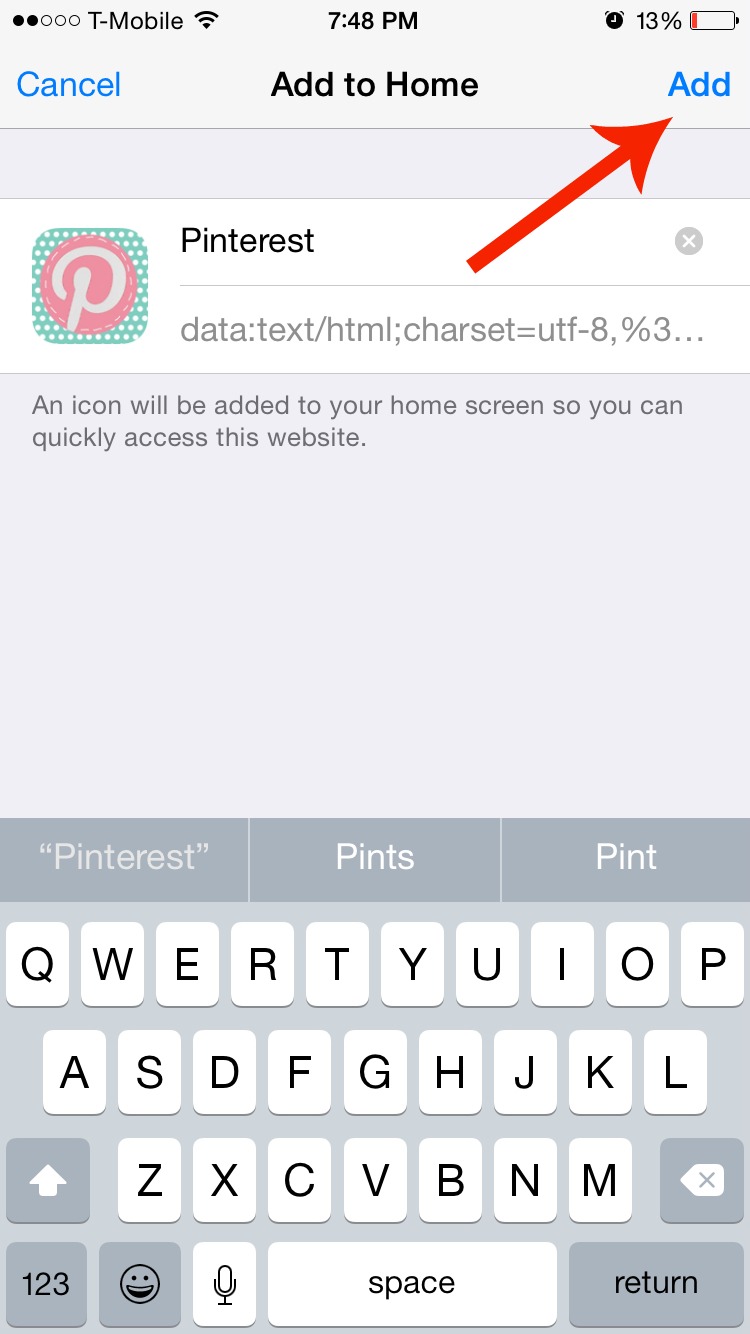Clear the Pinterest name field
The width and height of the screenshot is (750, 1334).
pos(689,241)
